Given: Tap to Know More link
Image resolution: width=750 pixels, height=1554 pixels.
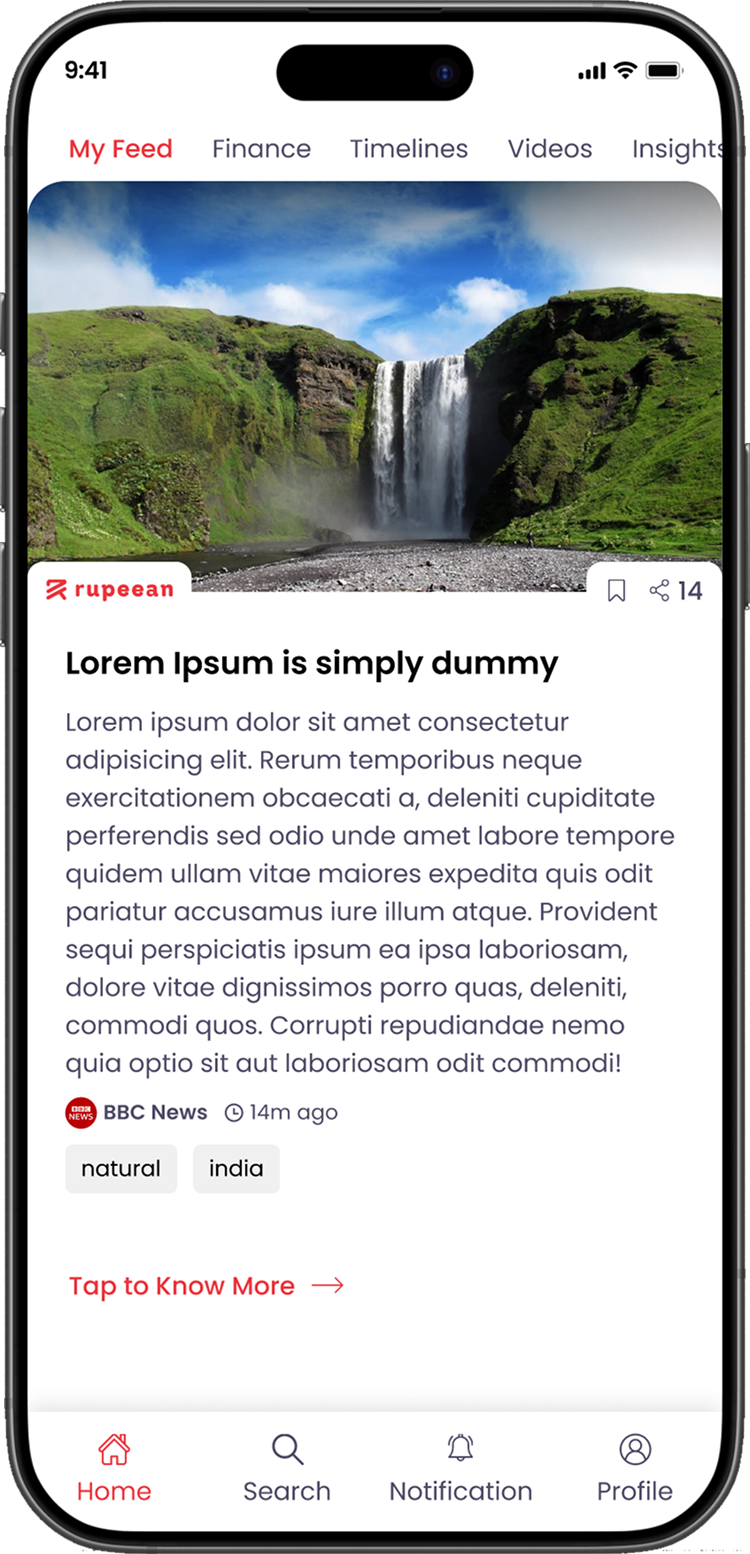Looking at the screenshot, I should (205, 1286).
